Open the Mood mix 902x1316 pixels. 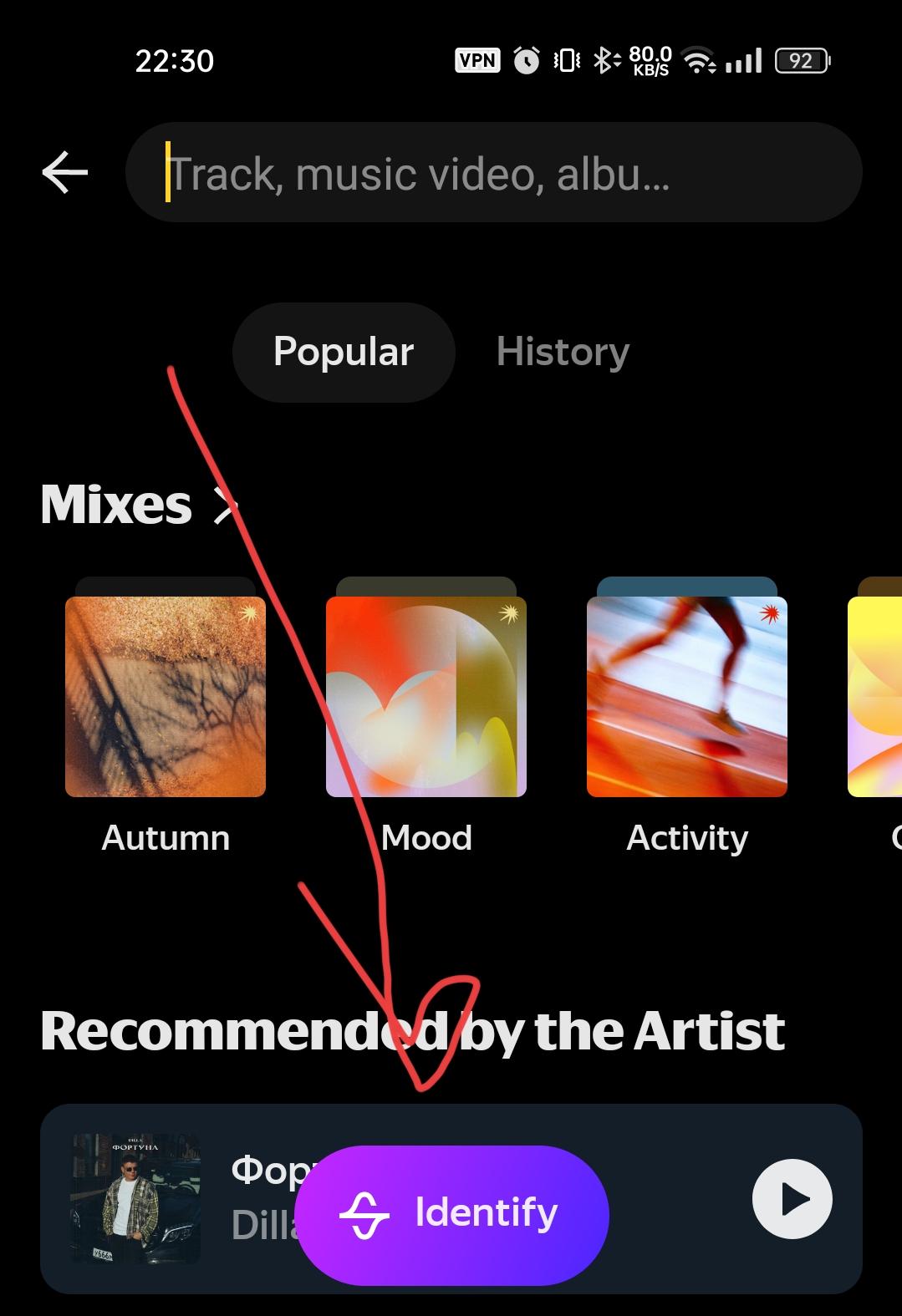(x=426, y=696)
